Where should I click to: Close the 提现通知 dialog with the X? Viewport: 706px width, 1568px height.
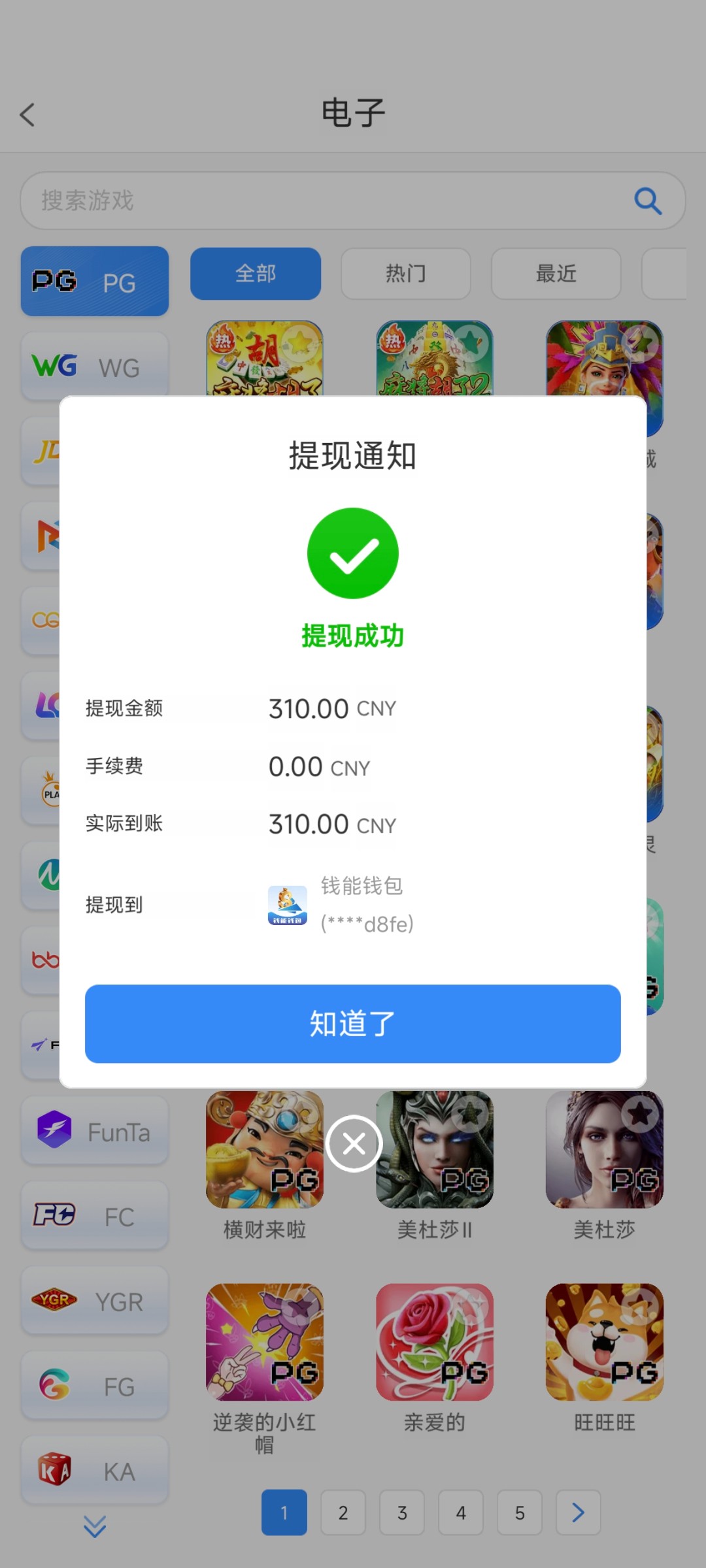click(354, 1143)
